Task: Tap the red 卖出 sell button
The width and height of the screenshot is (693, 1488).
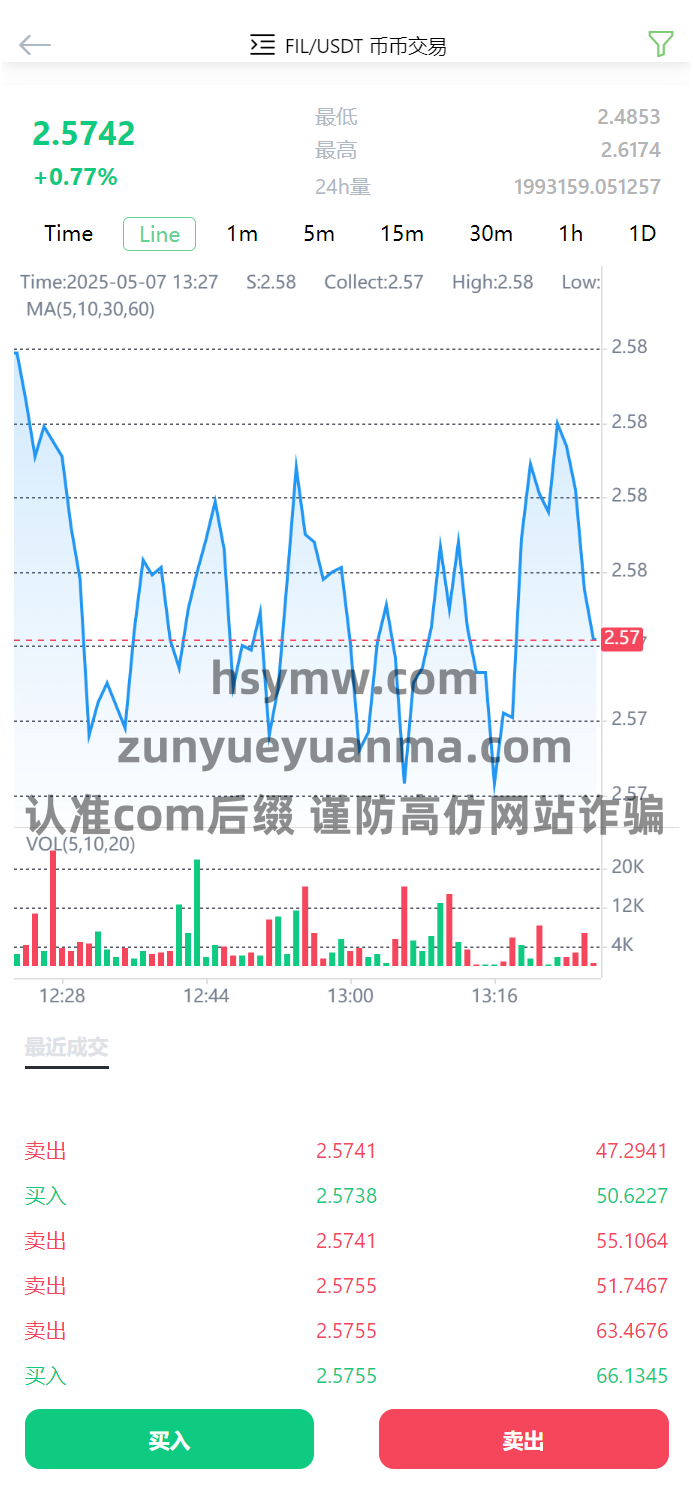Action: point(524,1440)
